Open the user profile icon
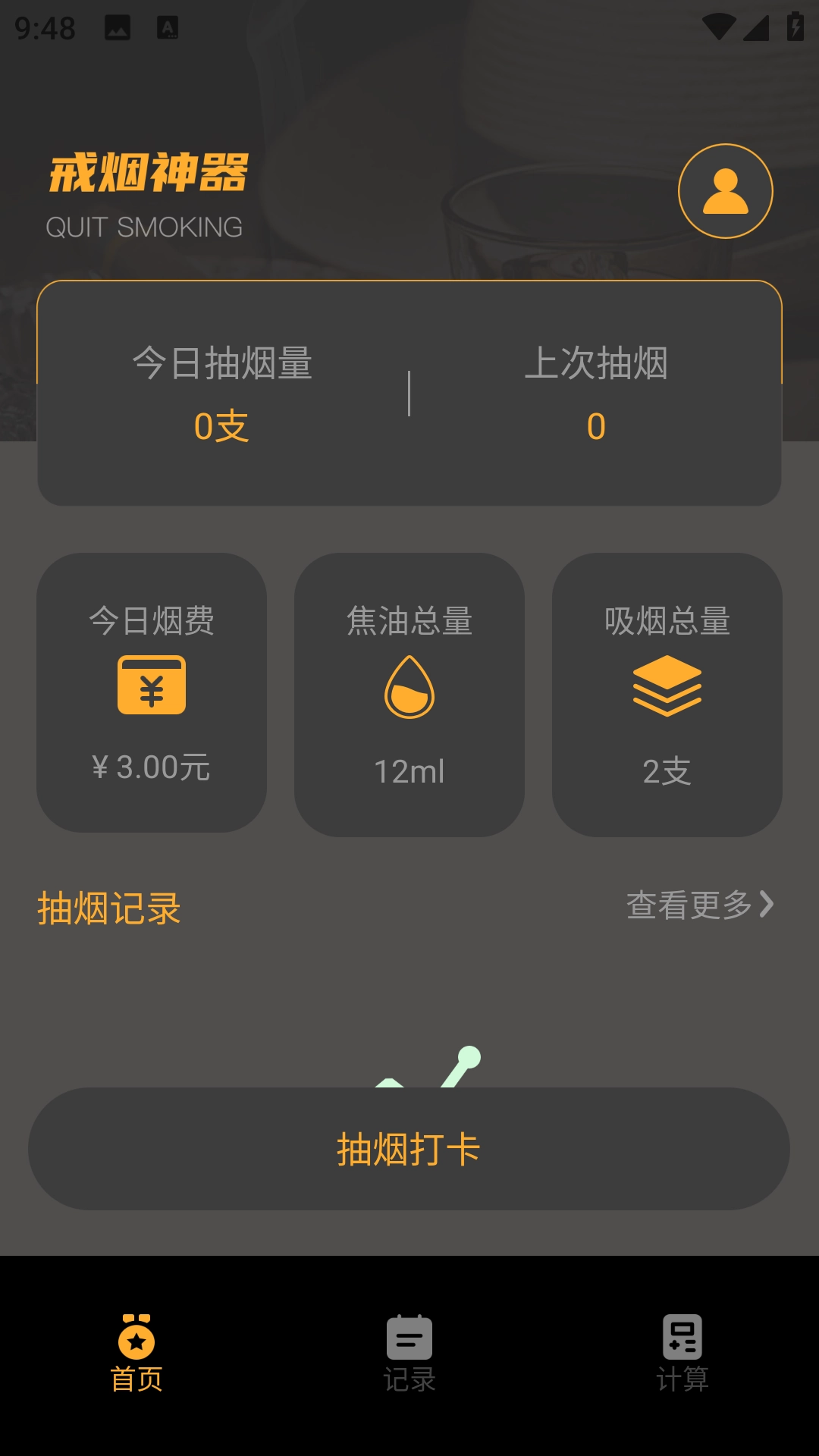The width and height of the screenshot is (819, 1456). tap(725, 191)
